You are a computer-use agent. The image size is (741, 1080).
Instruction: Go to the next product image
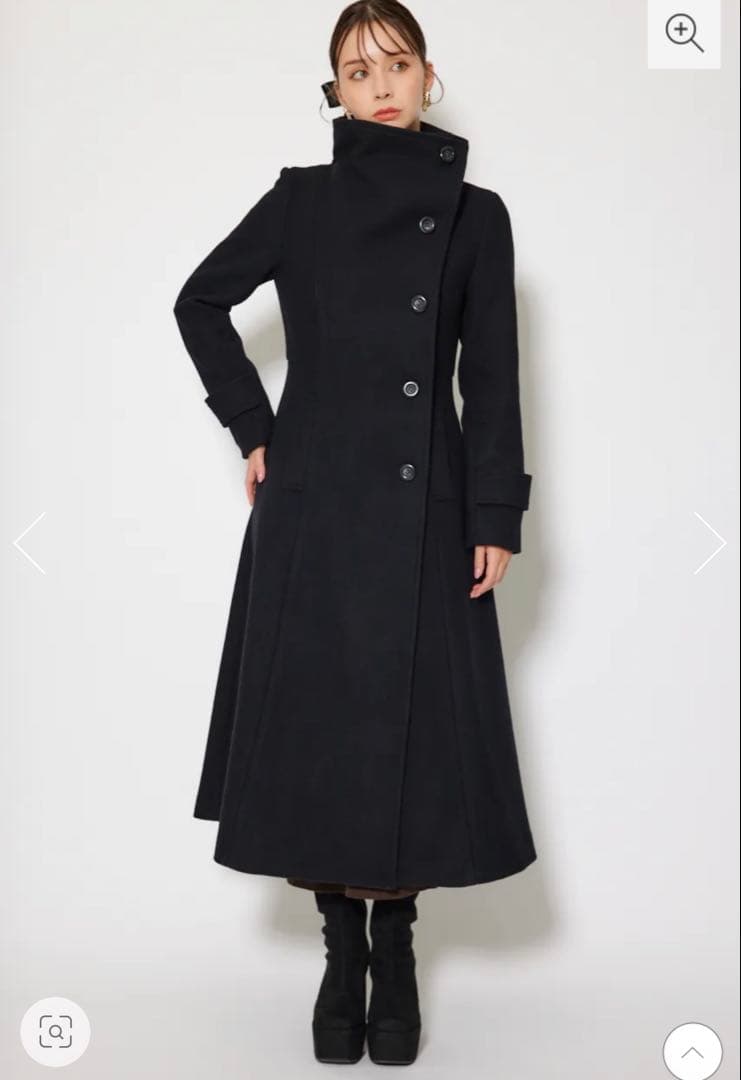coord(709,543)
